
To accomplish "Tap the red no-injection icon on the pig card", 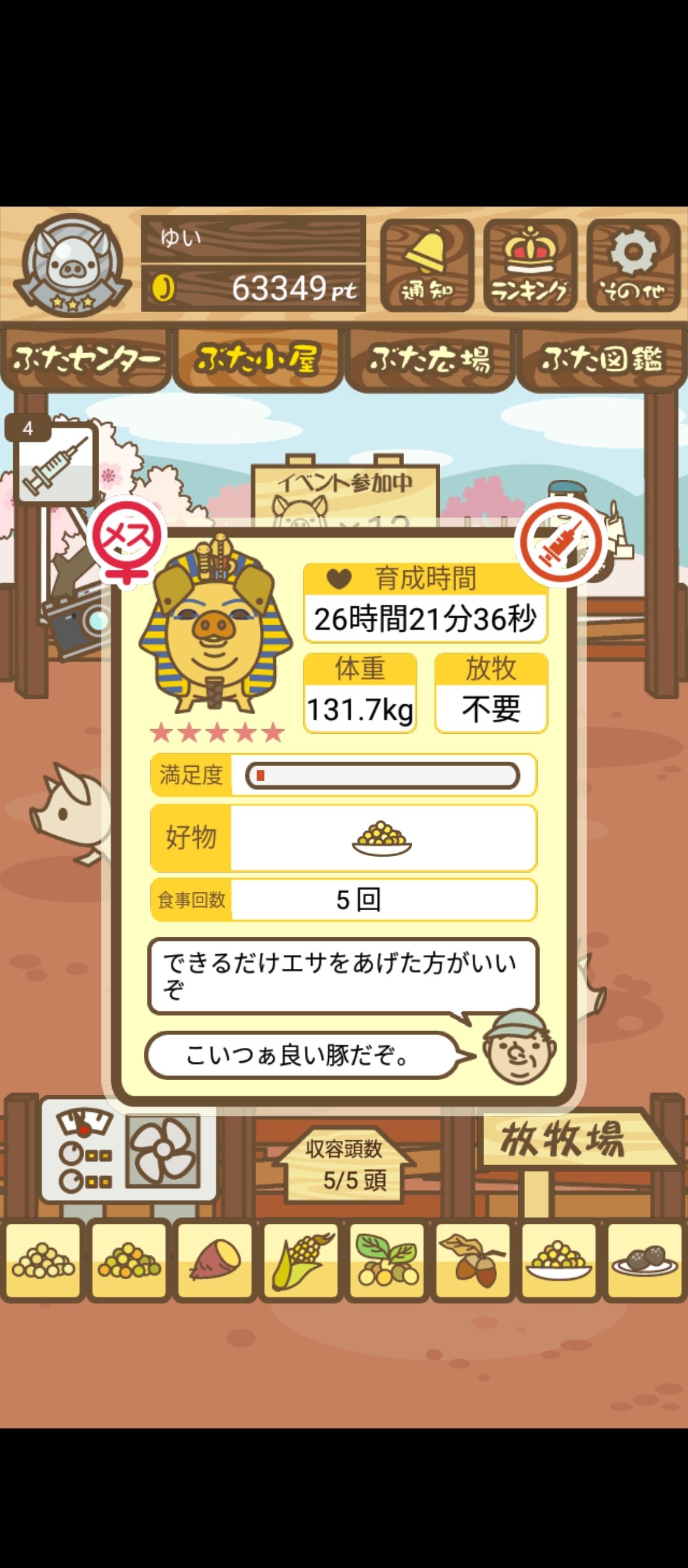I will pos(561,542).
